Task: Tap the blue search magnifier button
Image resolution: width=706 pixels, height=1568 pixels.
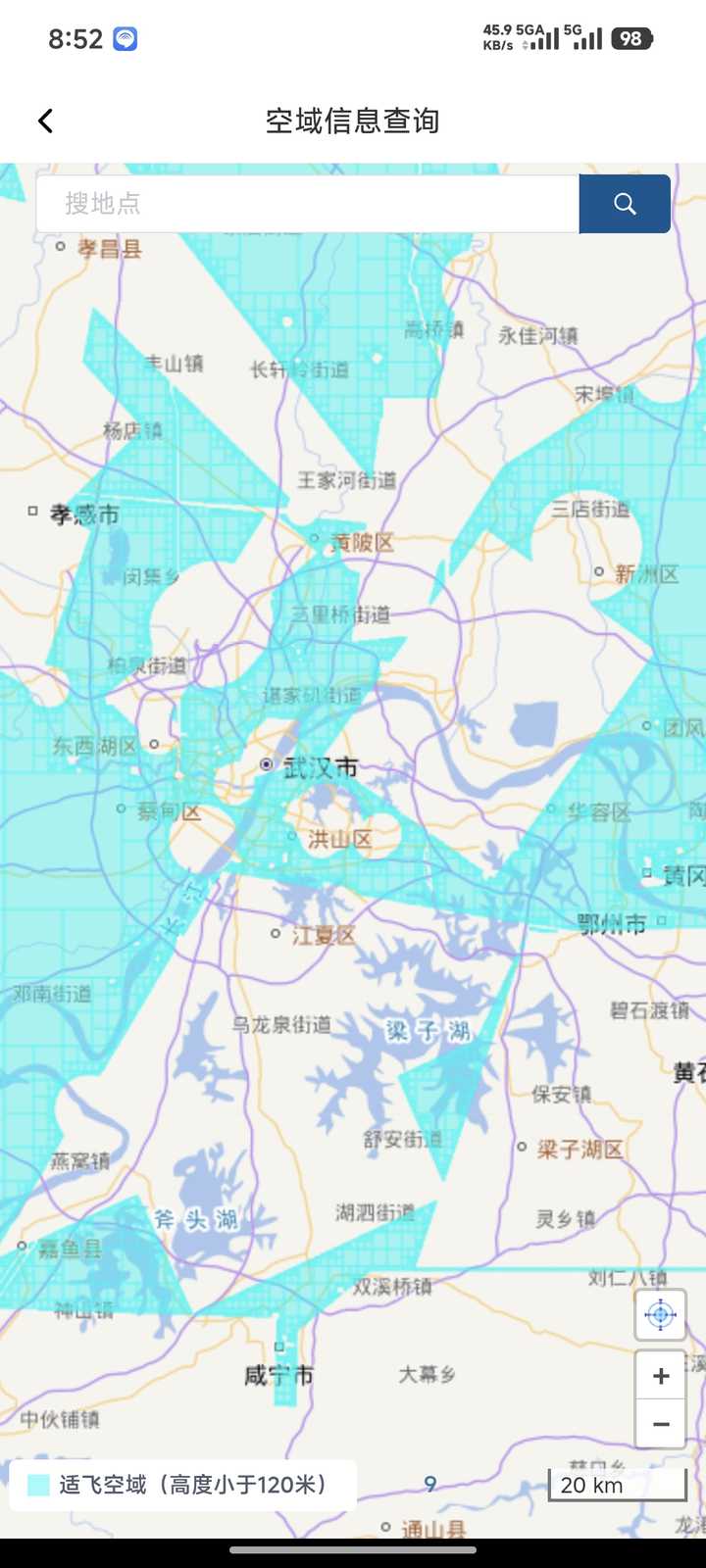Action: [x=625, y=204]
